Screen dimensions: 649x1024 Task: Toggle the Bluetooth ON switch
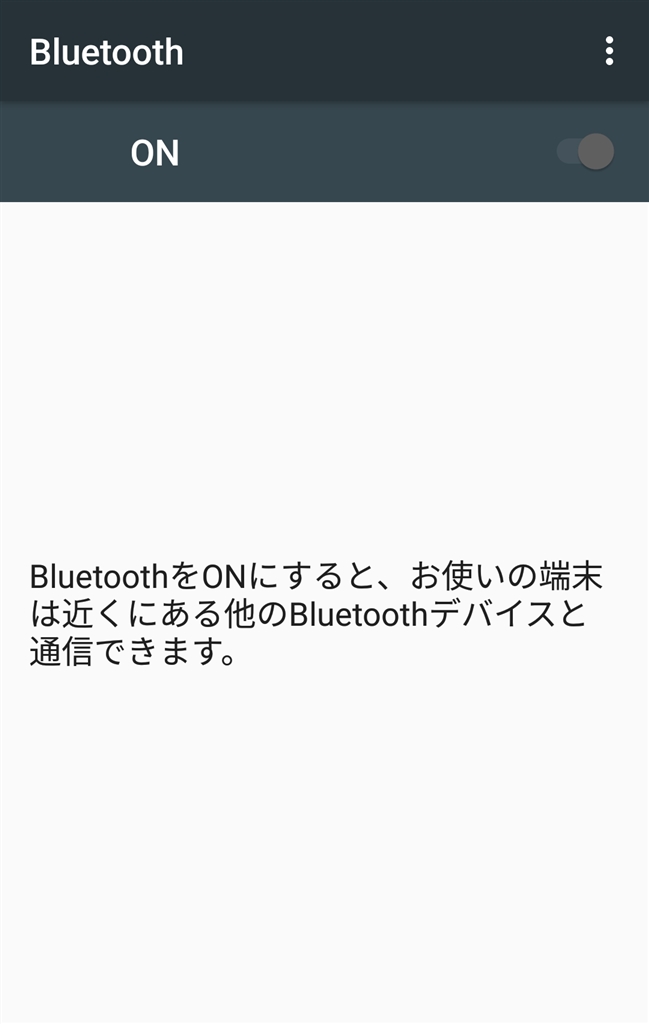point(587,152)
